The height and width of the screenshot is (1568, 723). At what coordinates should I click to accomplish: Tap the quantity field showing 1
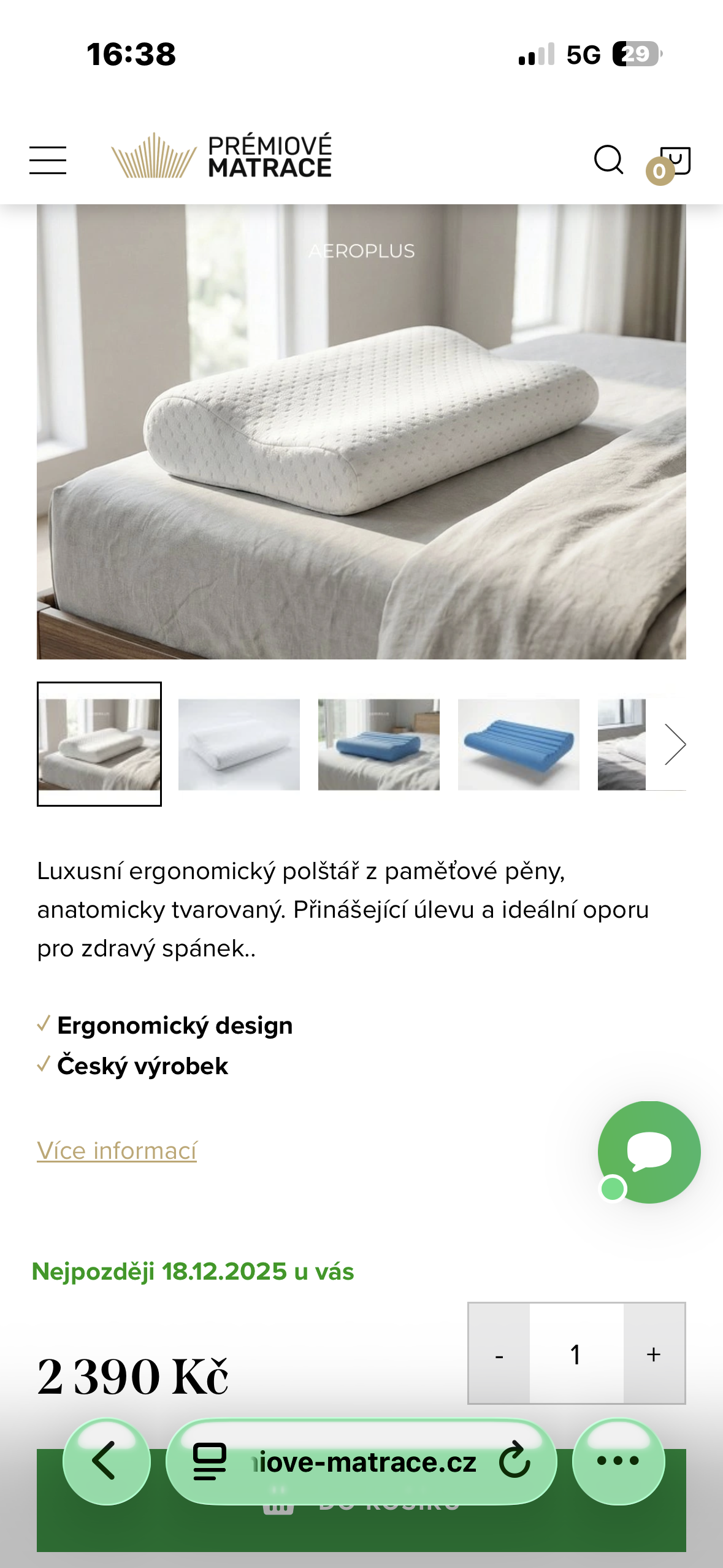pos(576,1354)
